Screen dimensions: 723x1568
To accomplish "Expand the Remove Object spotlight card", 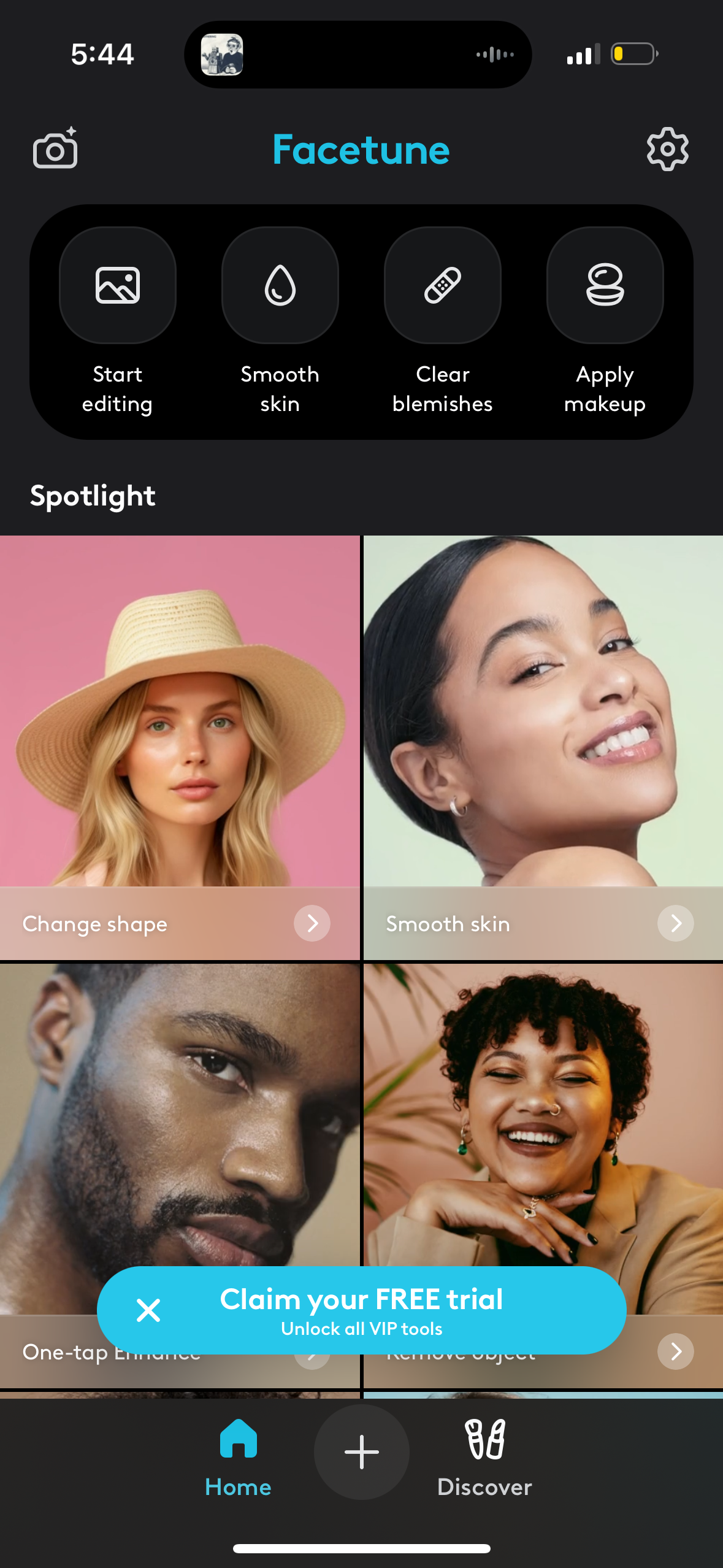I will (x=675, y=1351).
